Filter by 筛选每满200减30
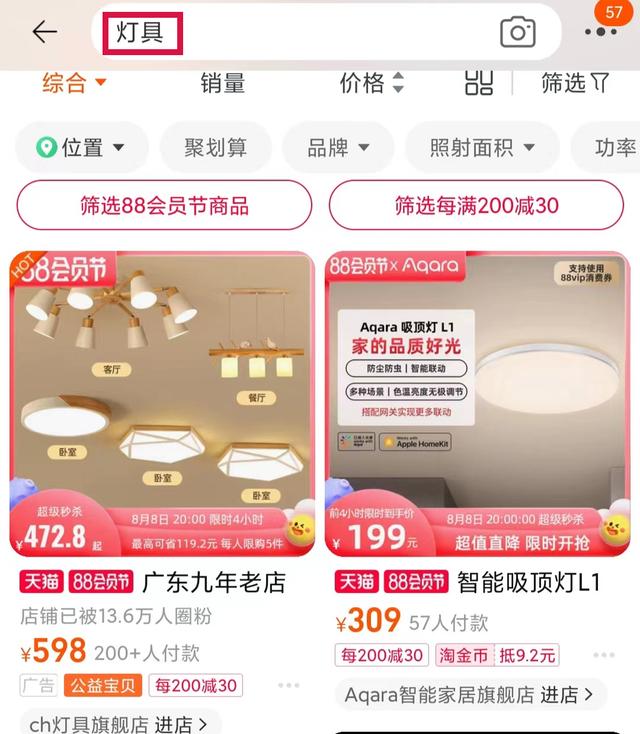Viewport: 640px width, 734px height. (x=477, y=206)
